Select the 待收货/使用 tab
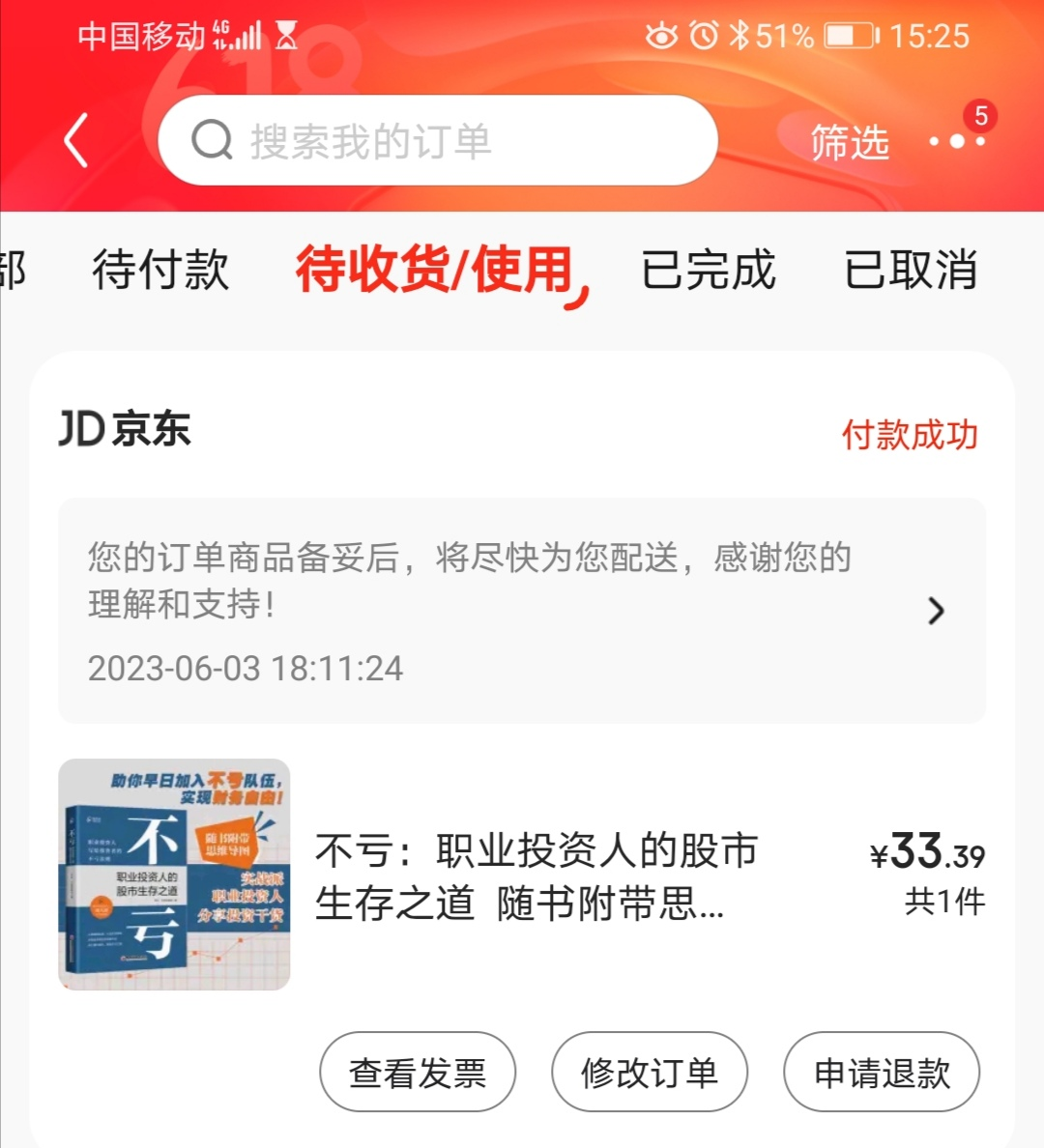The width and height of the screenshot is (1044, 1148). coord(435,270)
